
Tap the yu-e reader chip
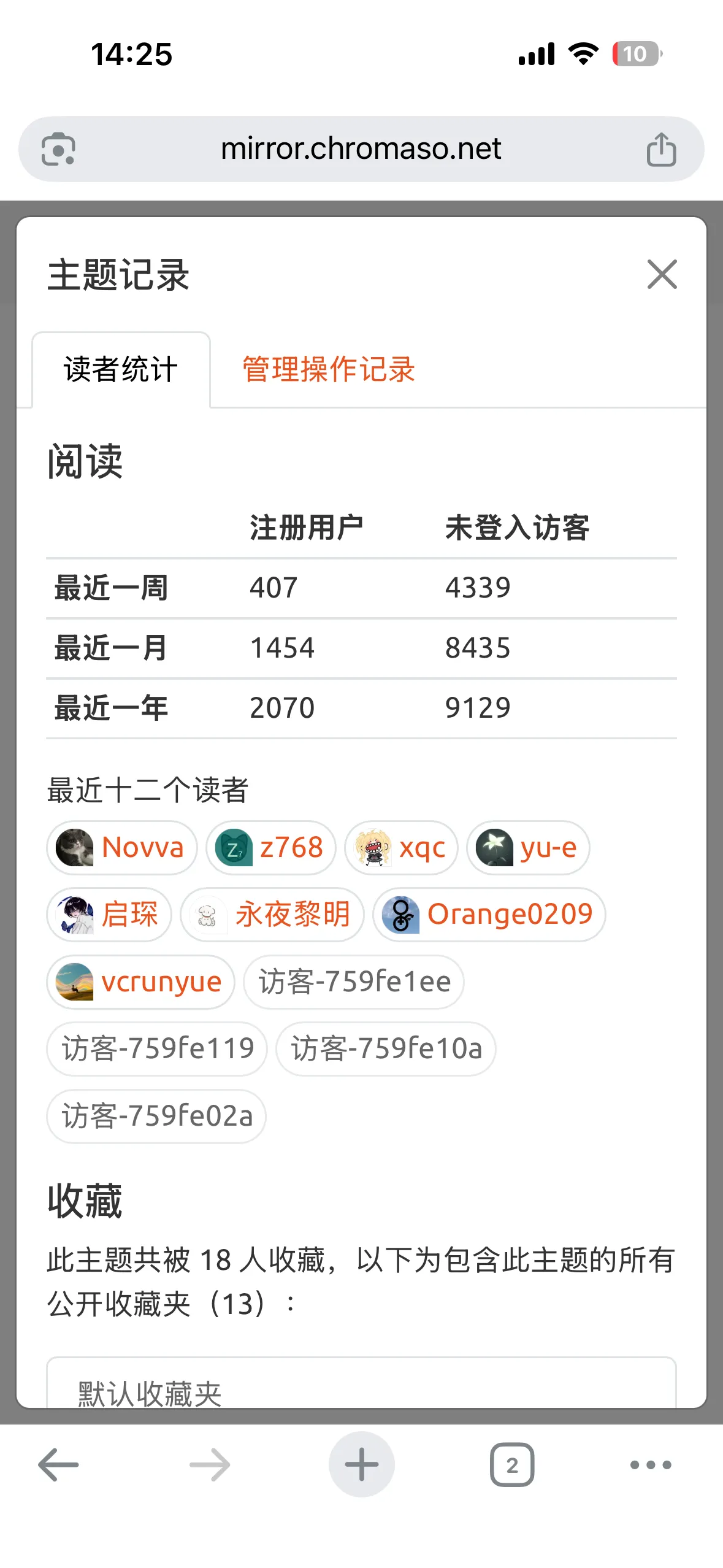point(528,848)
